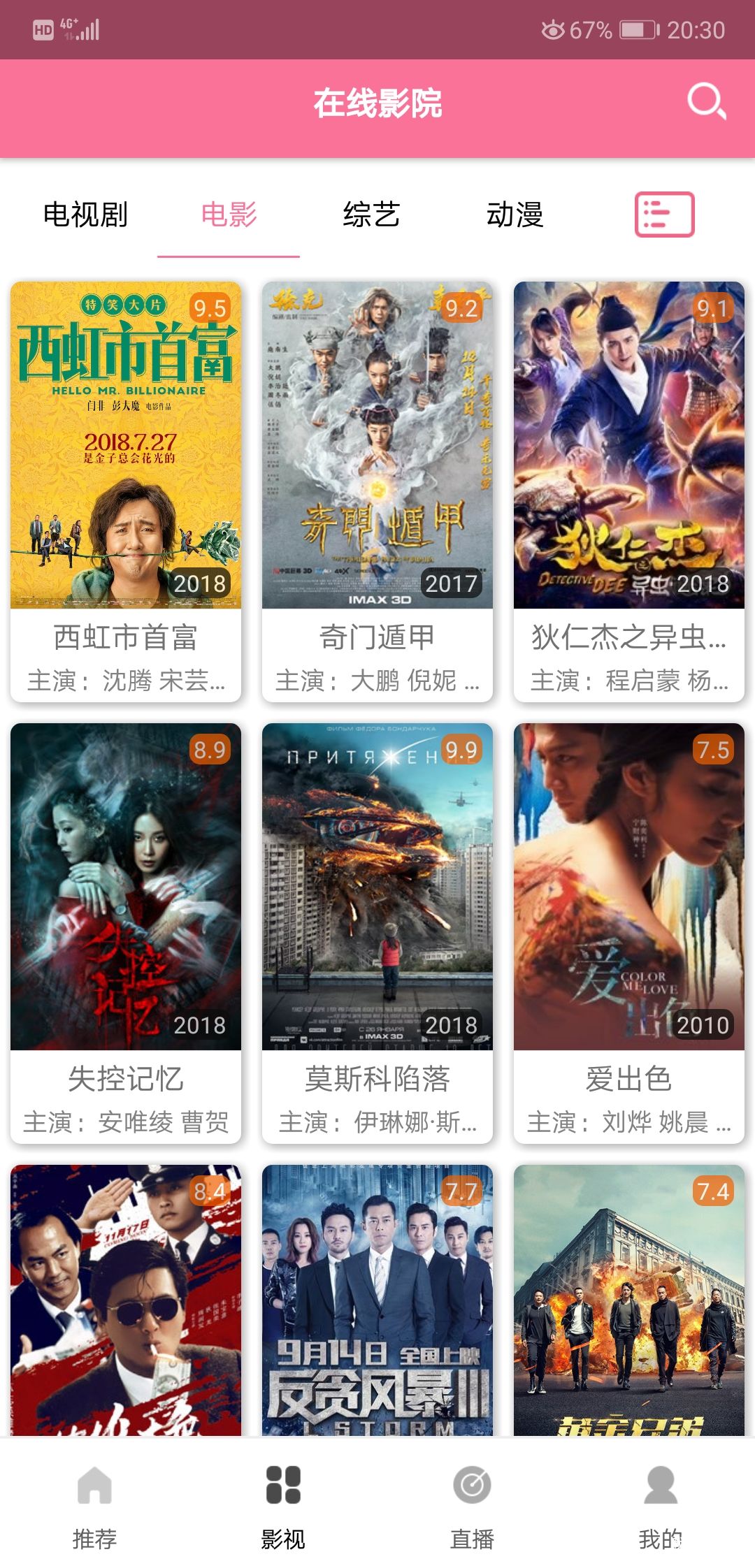Open the movie 失控记忆
The image size is (755, 1568).
click(x=126, y=929)
